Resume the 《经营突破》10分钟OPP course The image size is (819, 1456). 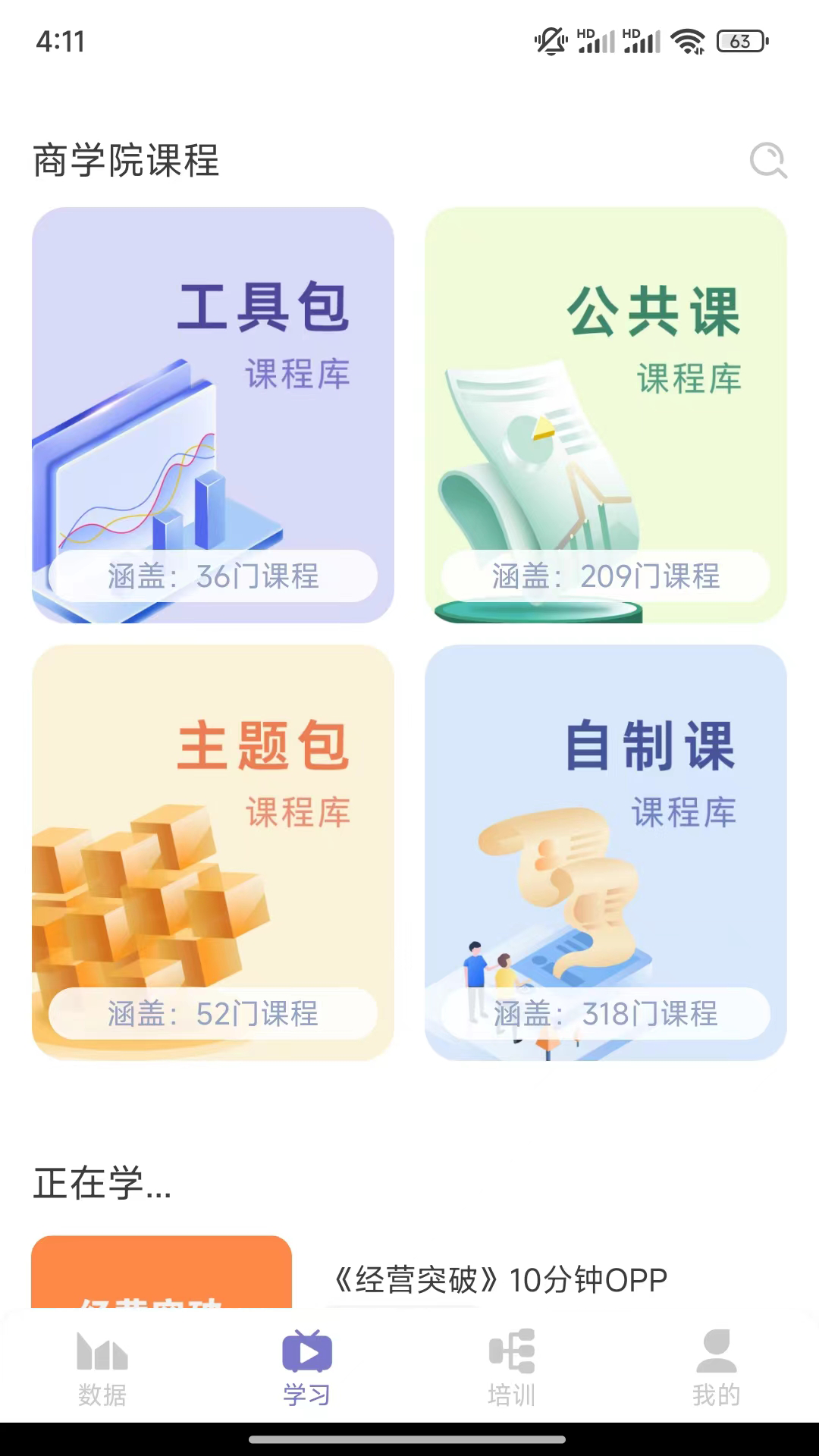[x=500, y=1279]
